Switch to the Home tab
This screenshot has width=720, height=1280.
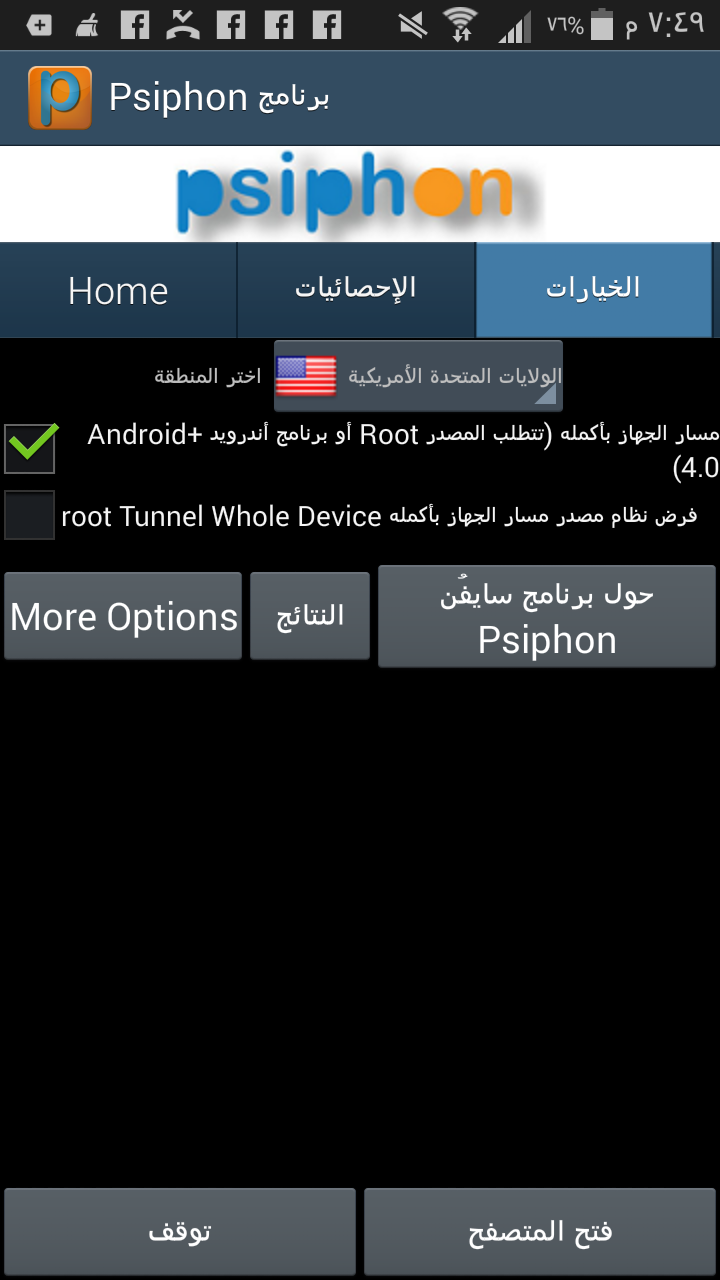click(x=118, y=291)
